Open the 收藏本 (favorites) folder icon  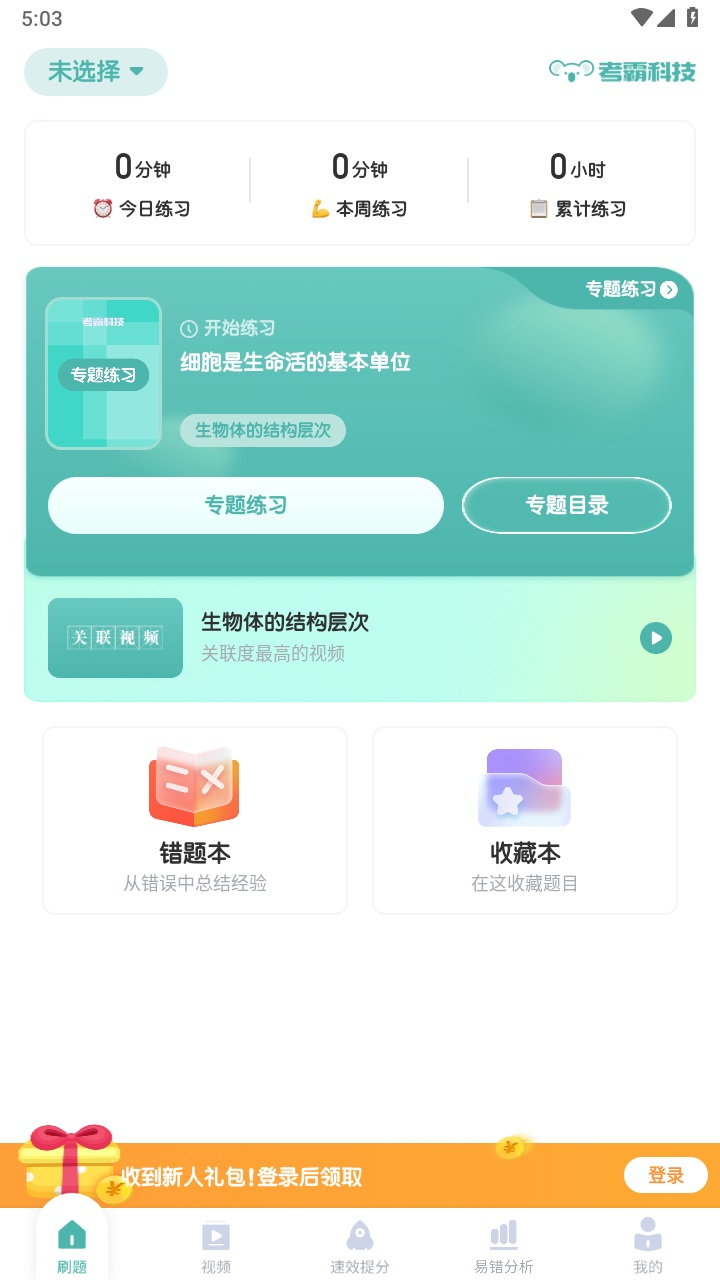click(x=524, y=788)
